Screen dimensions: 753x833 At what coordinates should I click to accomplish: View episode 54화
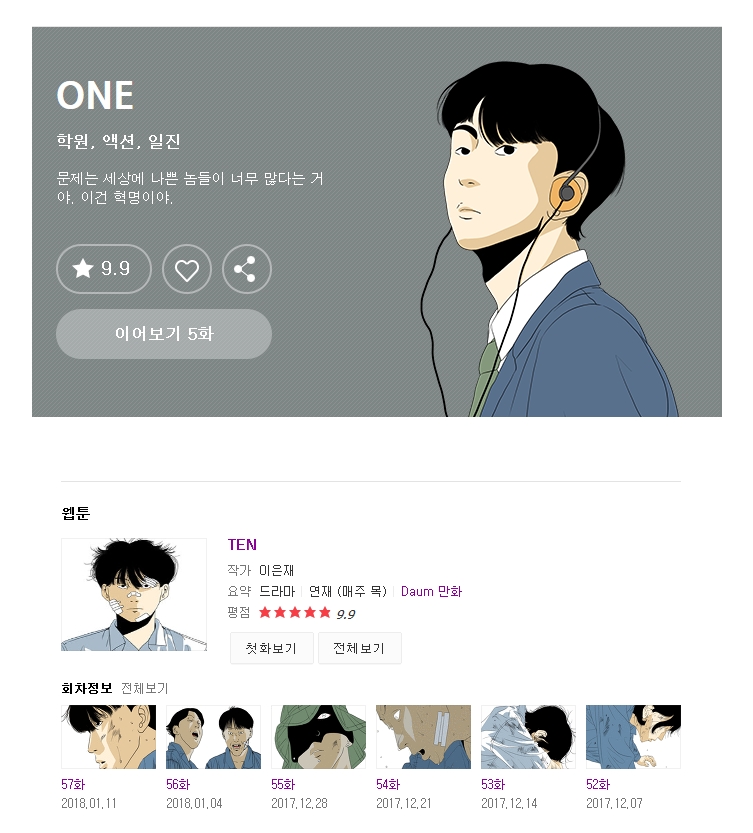pyautogui.click(x=423, y=738)
